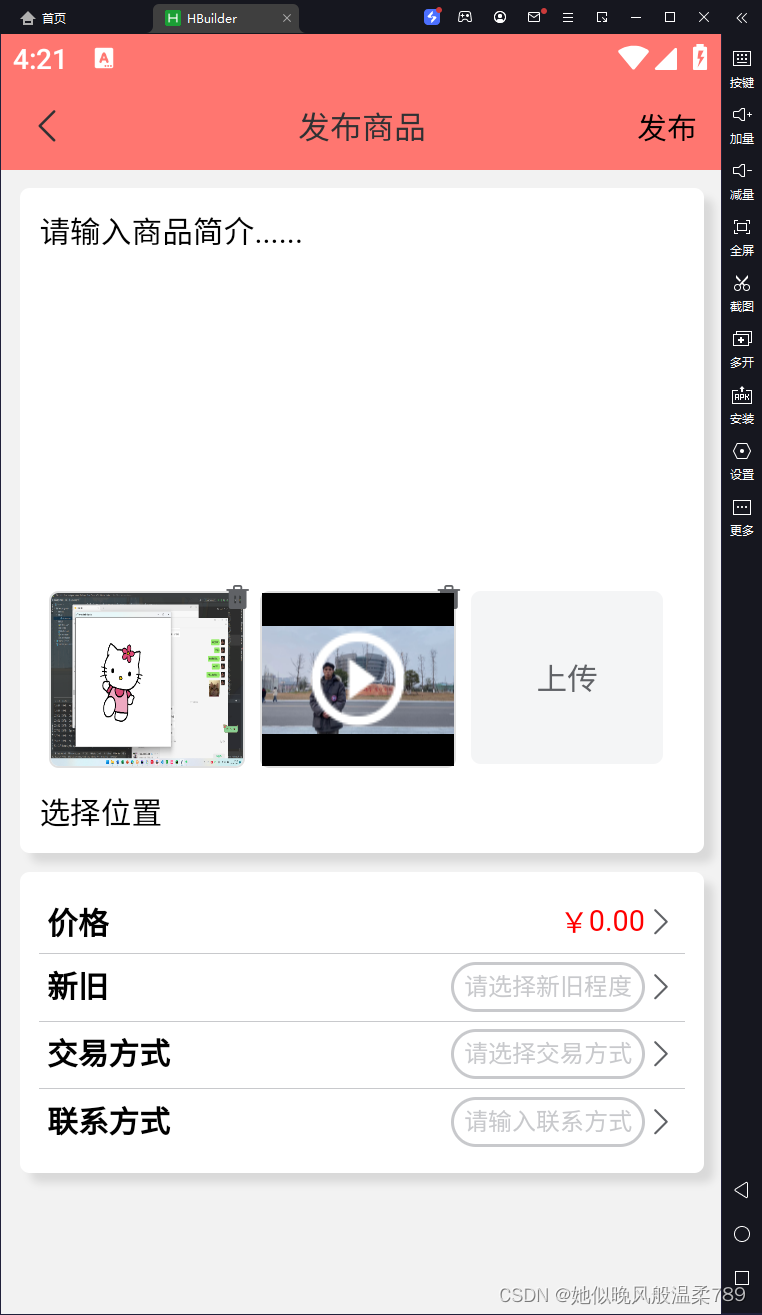Go back using the top-left arrow

coord(47,127)
